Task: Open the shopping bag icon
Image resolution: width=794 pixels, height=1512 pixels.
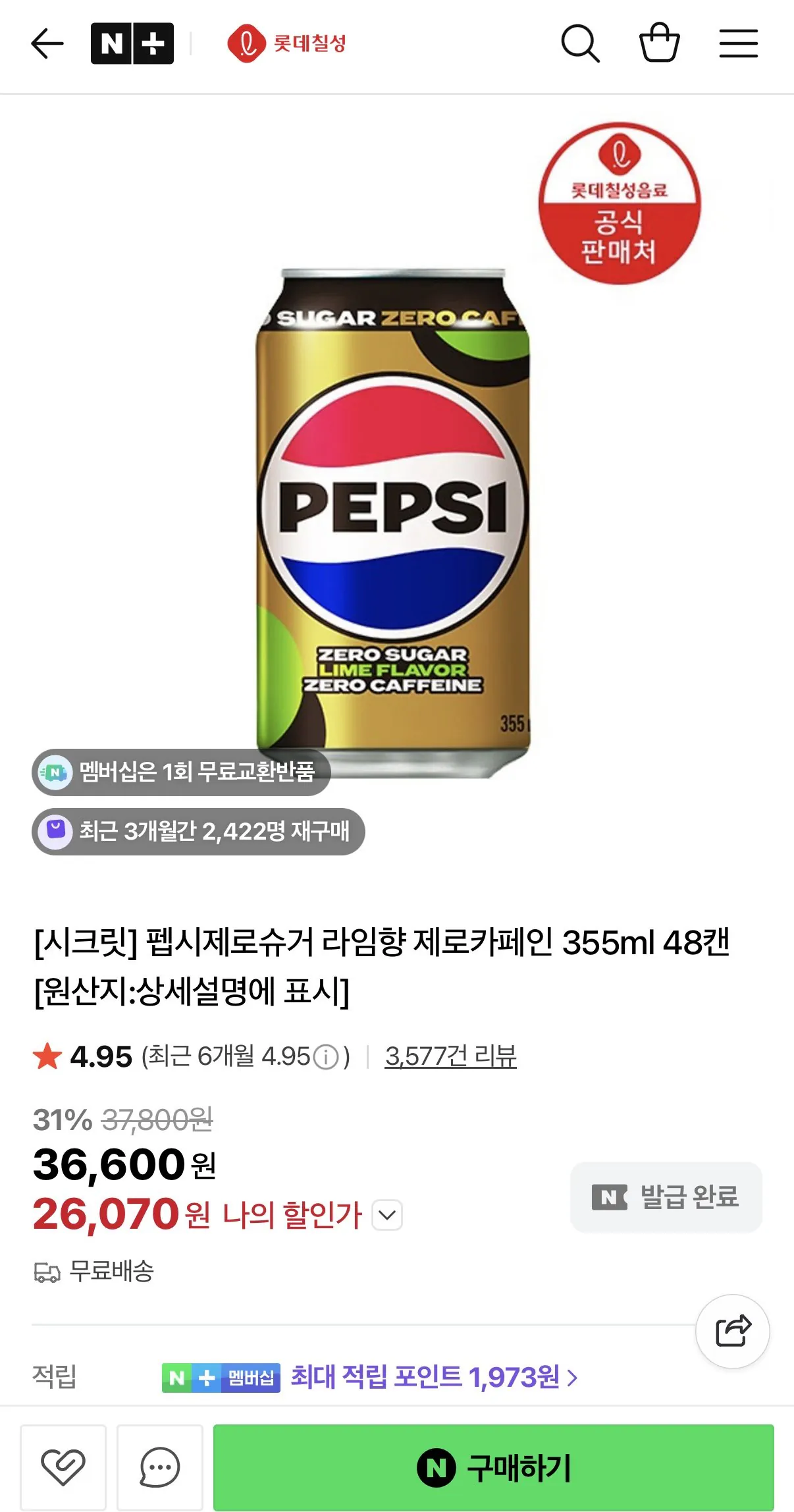Action: click(660, 42)
